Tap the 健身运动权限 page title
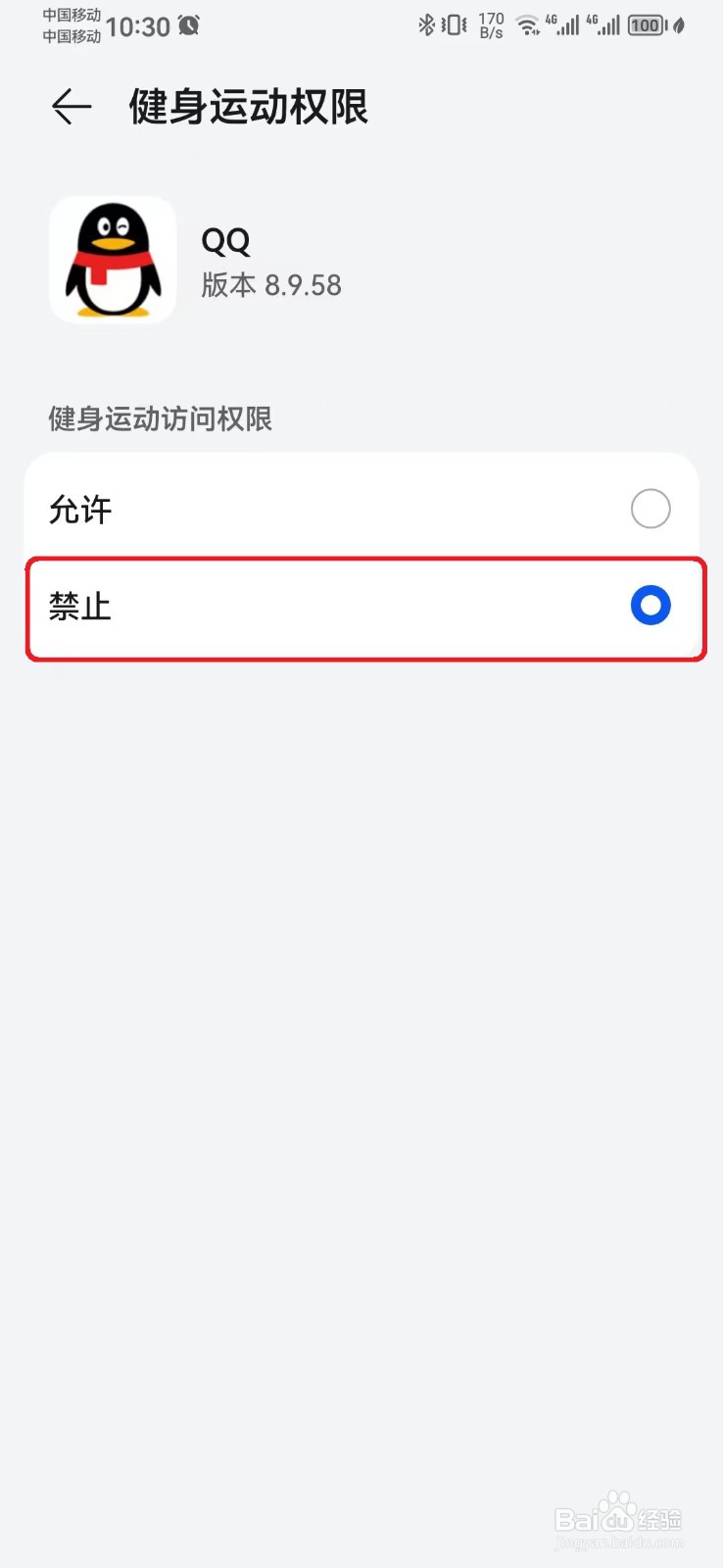This screenshot has height=1568, width=723. point(247,107)
